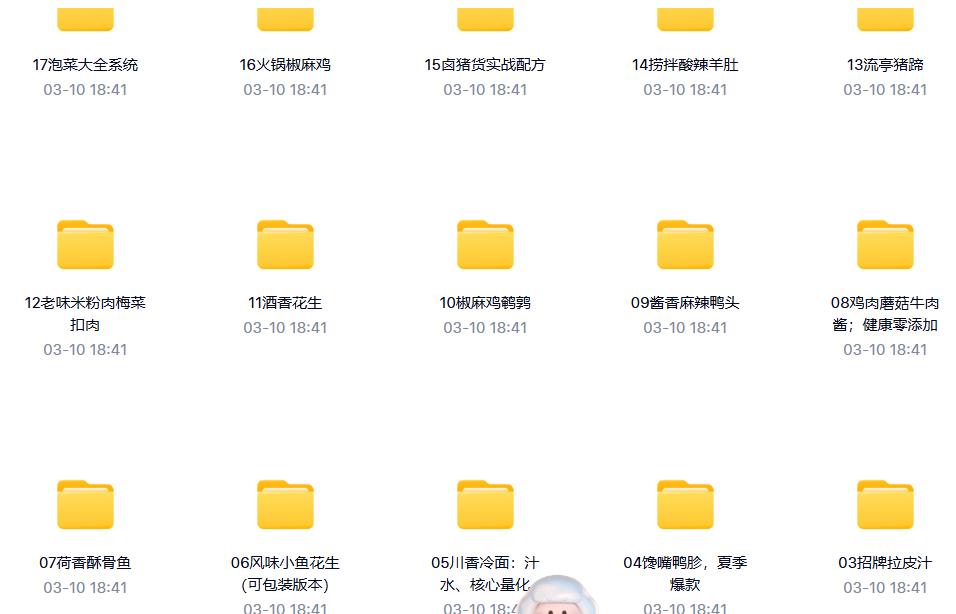Open folder 17泡菜大全系统
Image resolution: width=956 pixels, height=614 pixels.
click(85, 18)
